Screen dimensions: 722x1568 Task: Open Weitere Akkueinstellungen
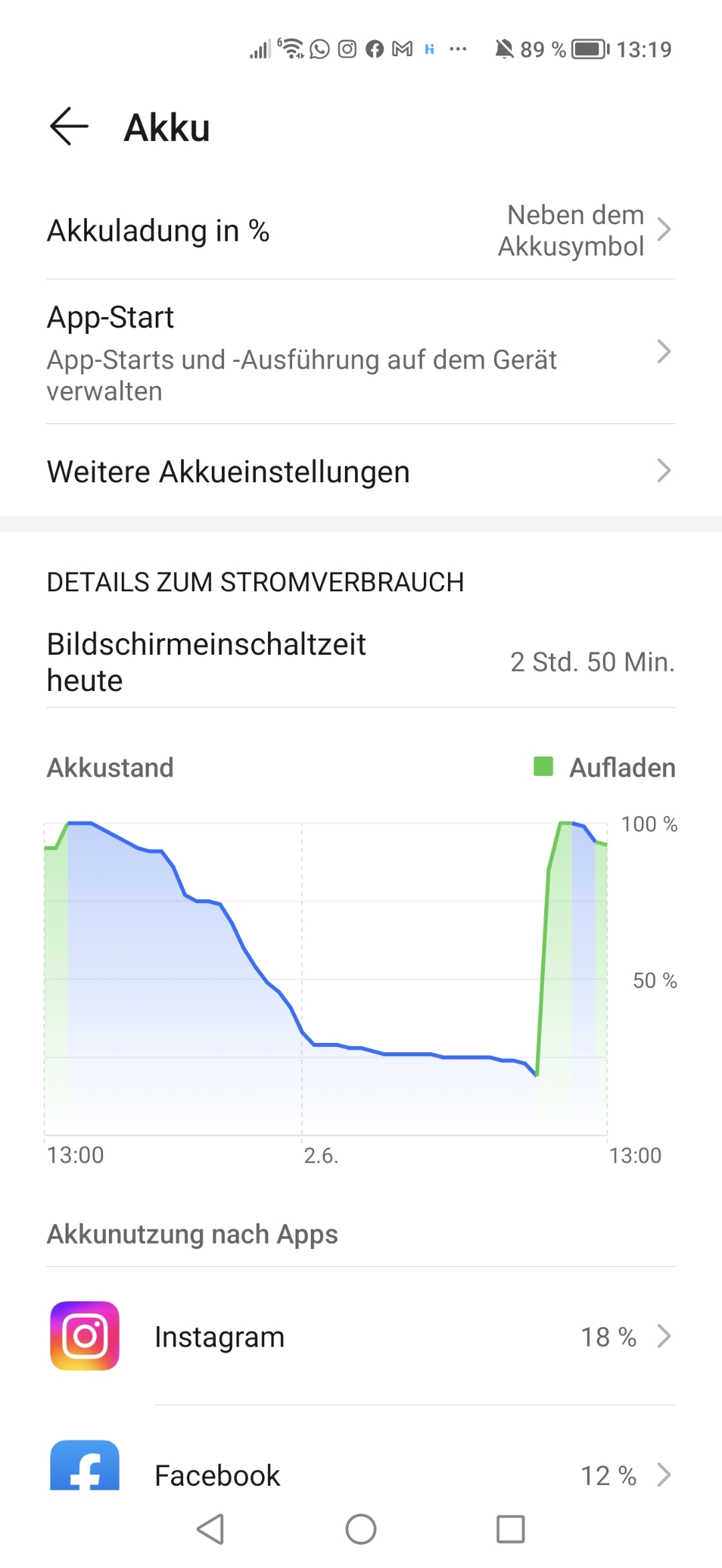coord(361,472)
